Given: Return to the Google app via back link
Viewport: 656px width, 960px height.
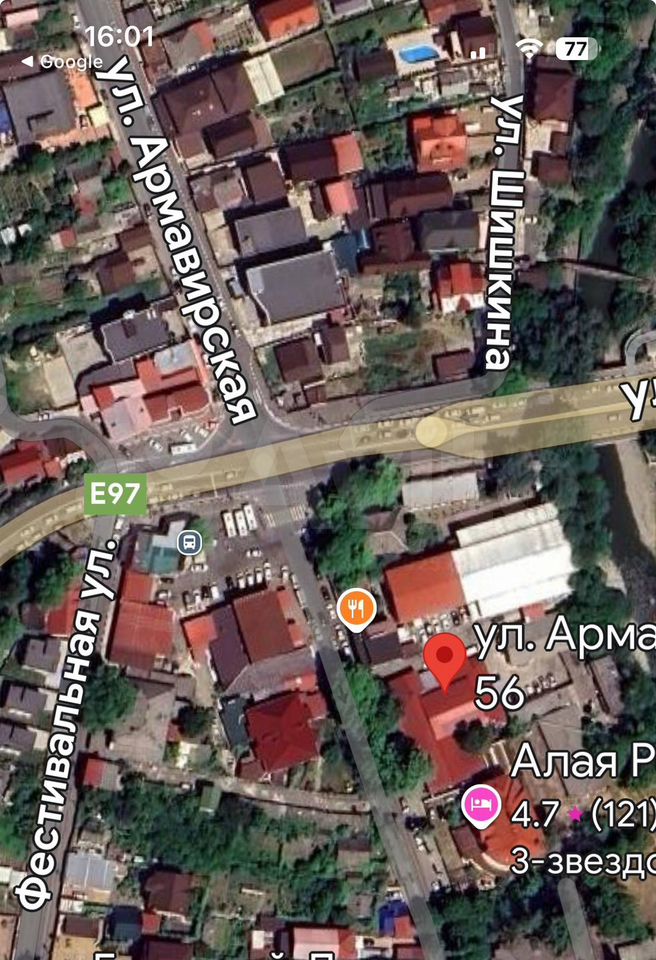Looking at the screenshot, I should [x=62, y=62].
